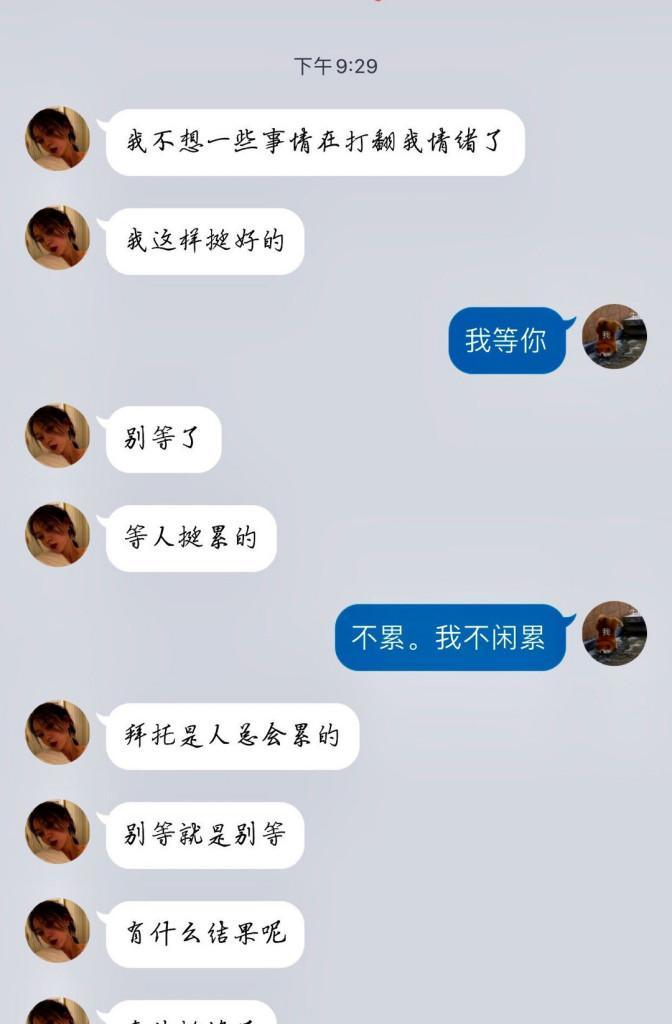This screenshot has width=672, height=1024.
Task: Open contact avatar beside '我这样挺好的'
Action: (x=57, y=238)
